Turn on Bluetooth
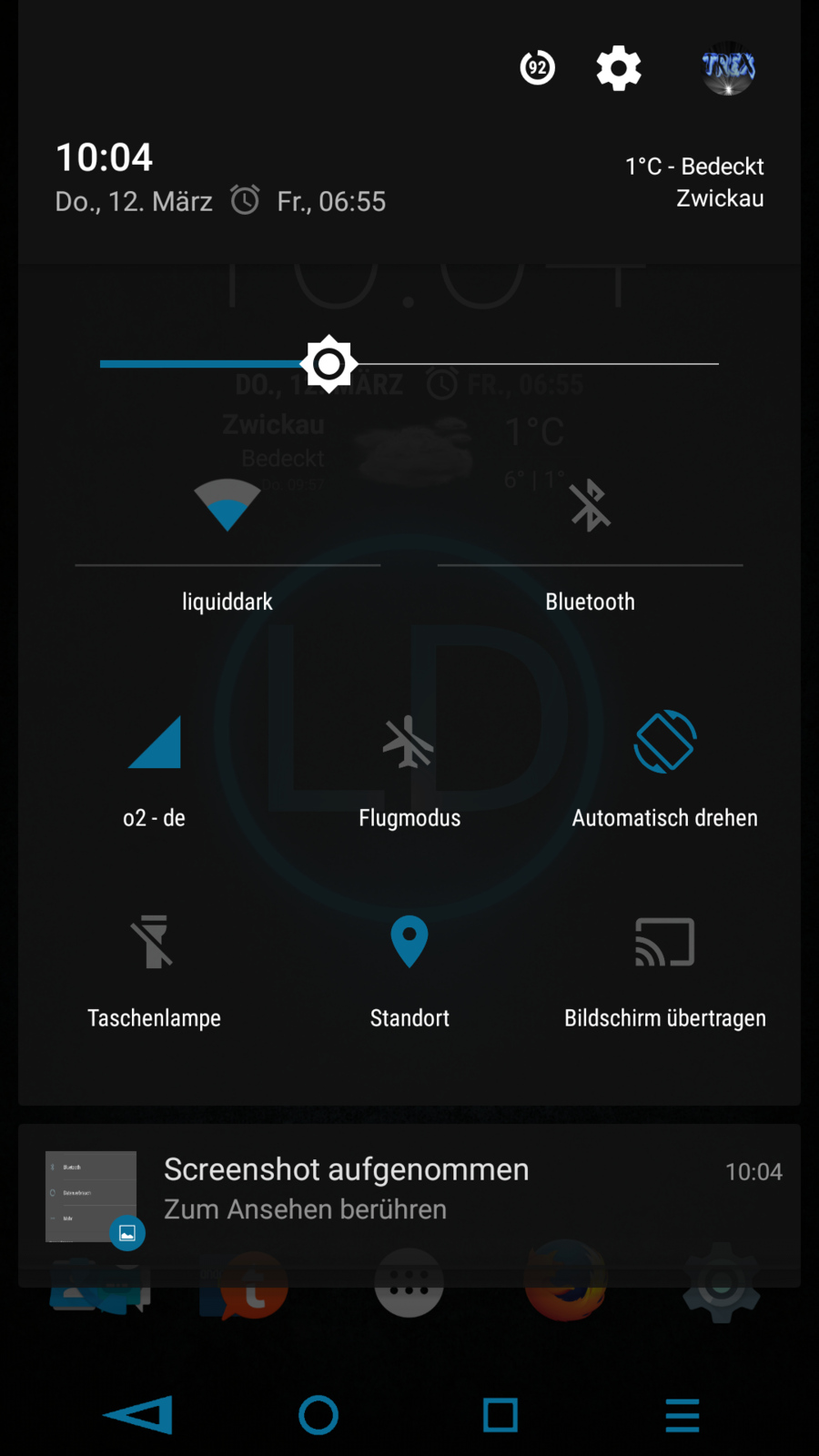This screenshot has width=819, height=1456. tap(590, 506)
